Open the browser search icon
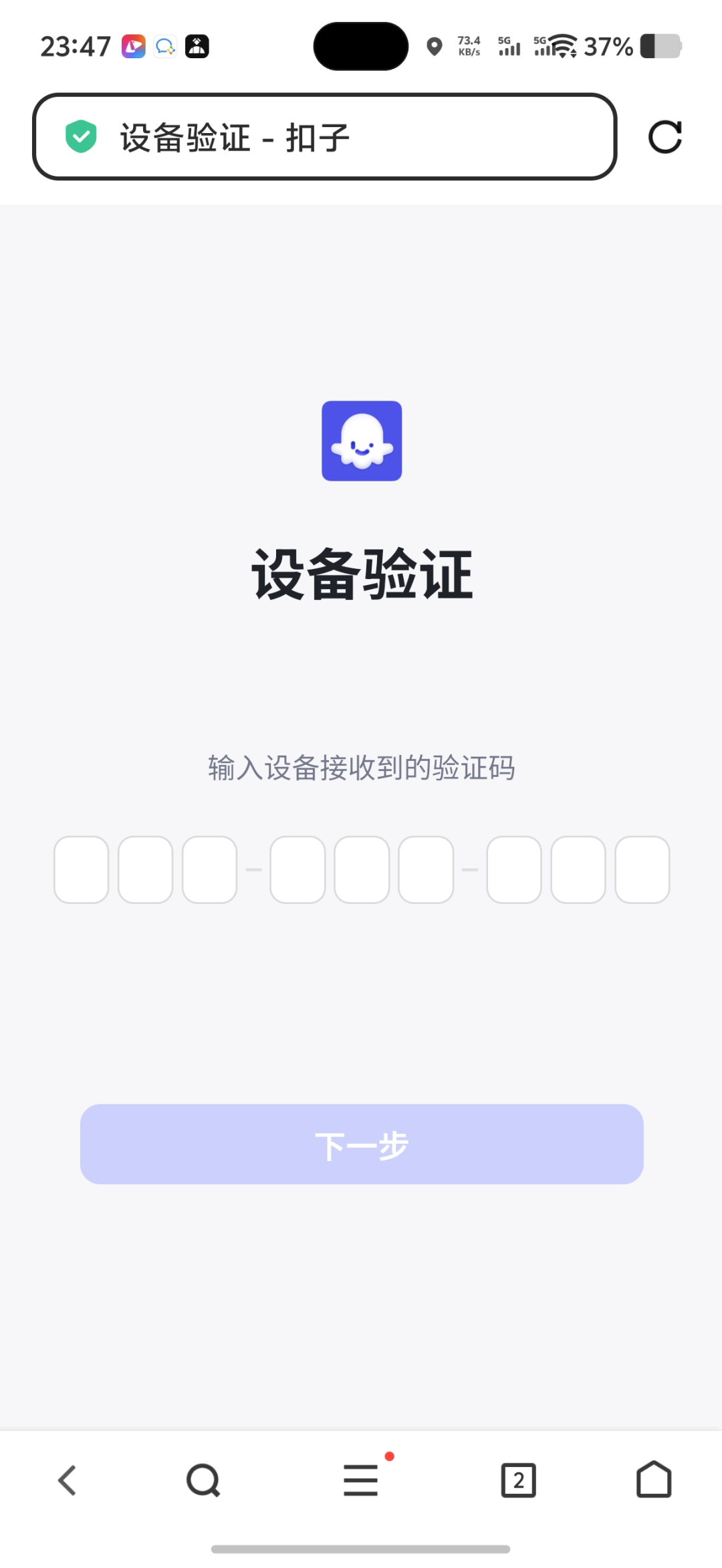This screenshot has height=1568, width=722. click(x=203, y=1480)
